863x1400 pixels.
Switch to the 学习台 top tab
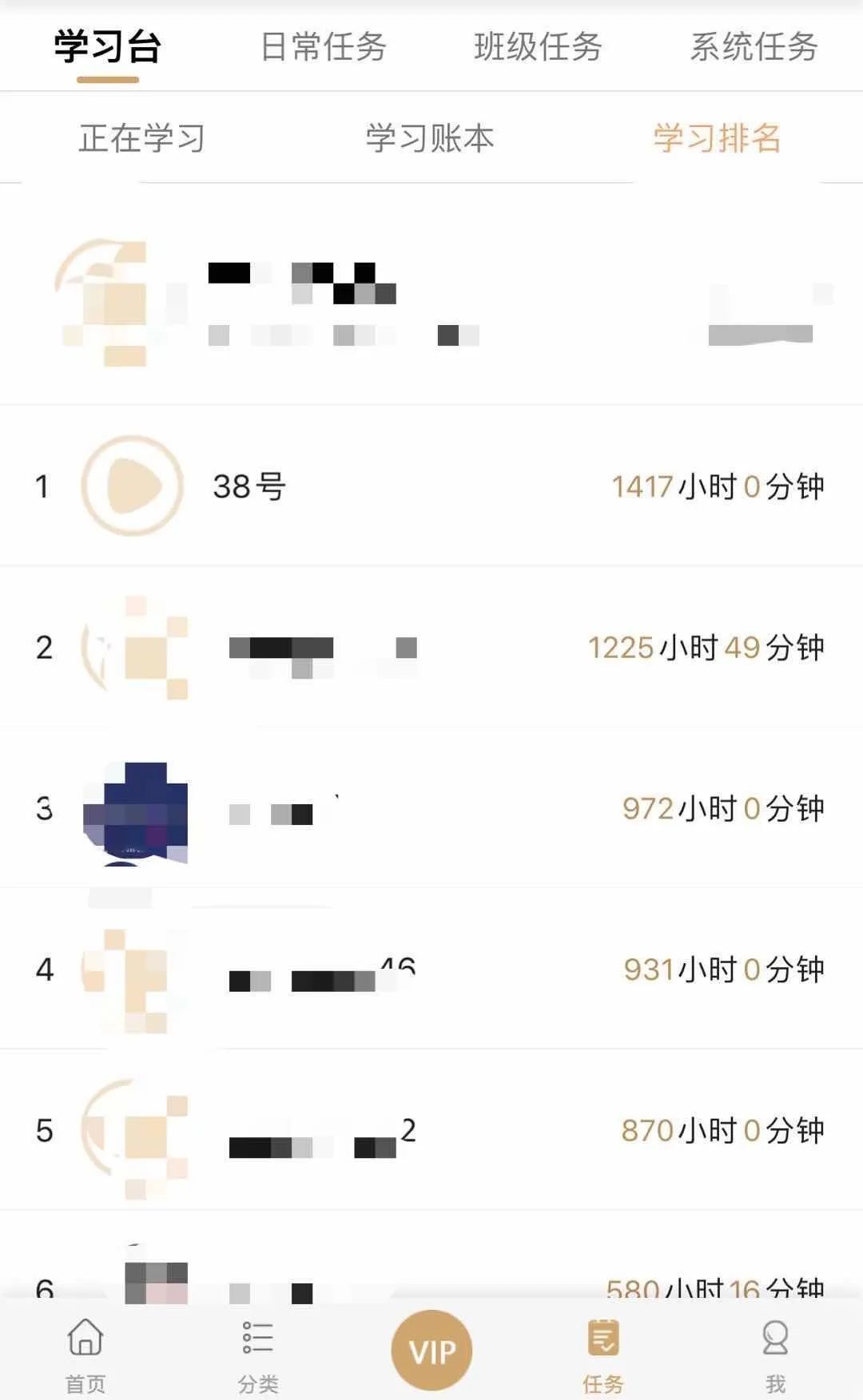point(108,46)
